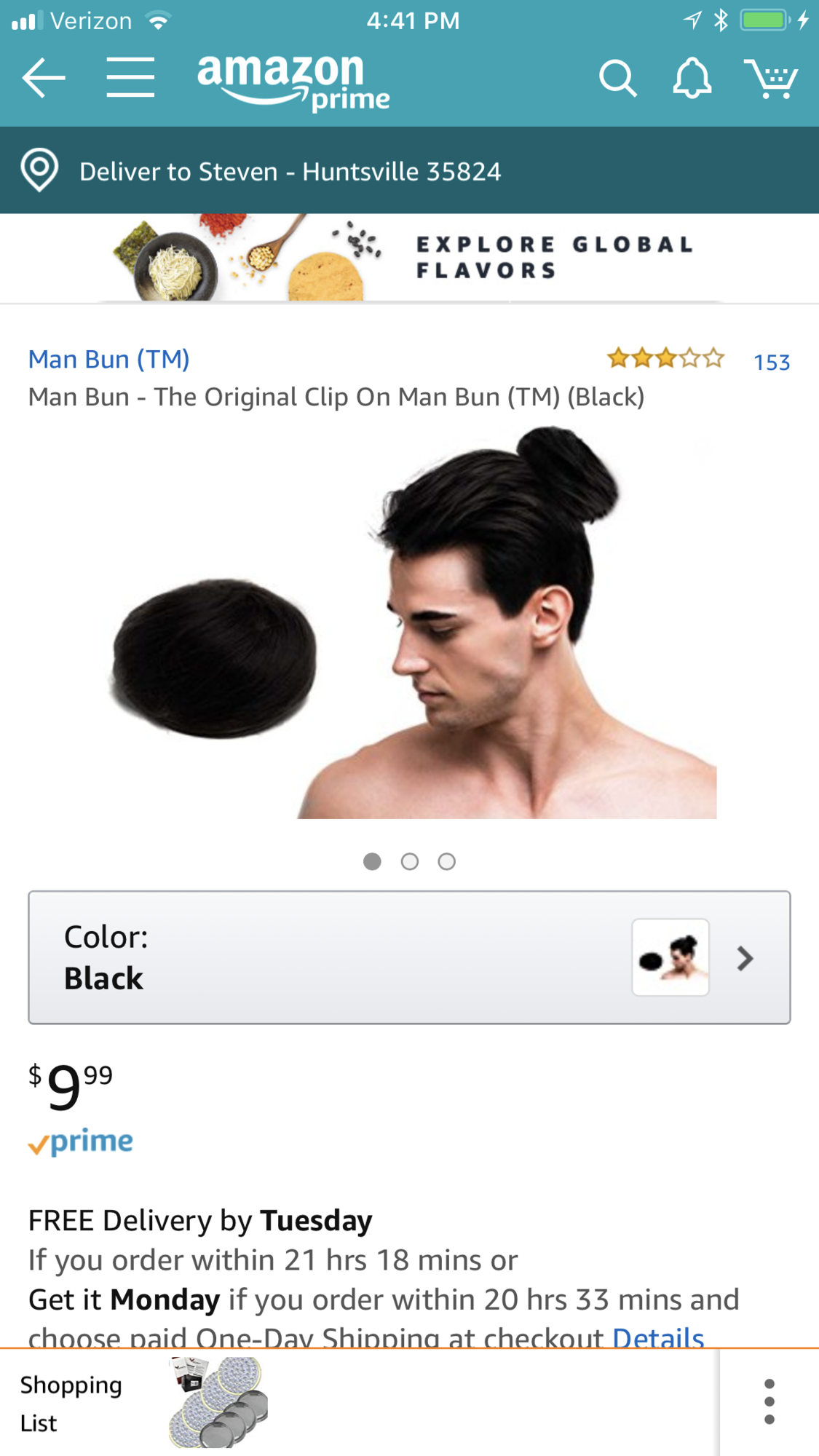
Task: Open the notifications bell
Action: pyautogui.click(x=691, y=78)
